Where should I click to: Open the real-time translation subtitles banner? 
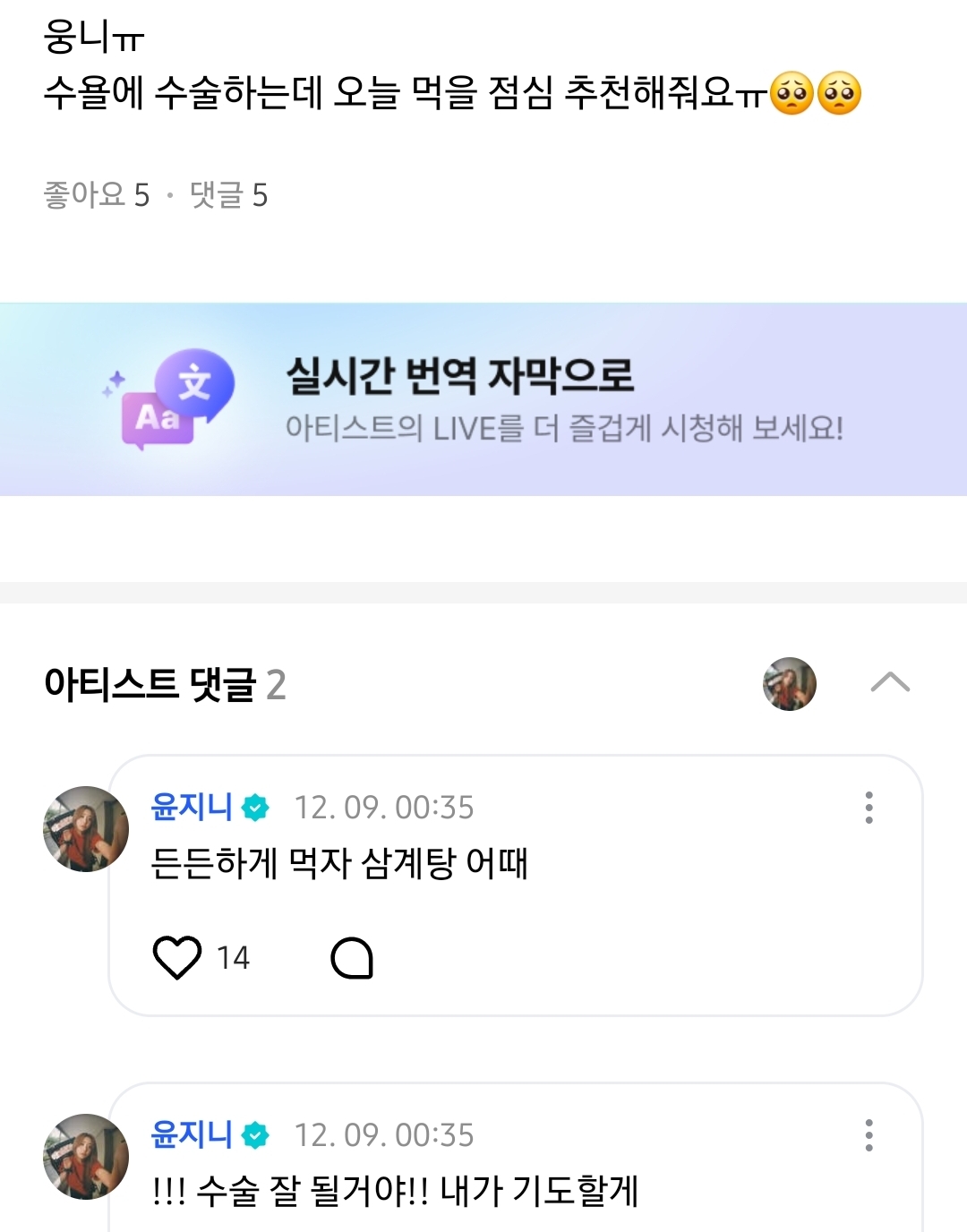pyautogui.click(x=483, y=399)
